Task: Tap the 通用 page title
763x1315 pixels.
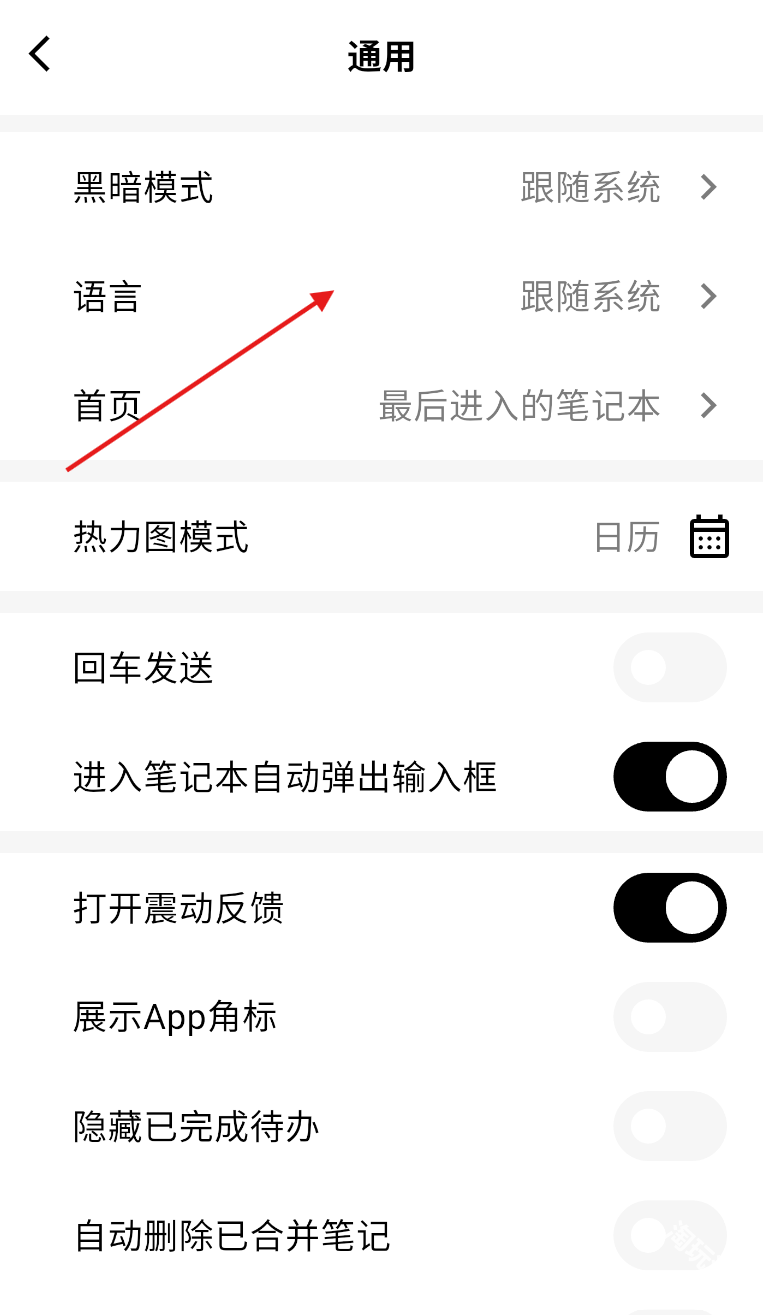Action: pos(381,57)
